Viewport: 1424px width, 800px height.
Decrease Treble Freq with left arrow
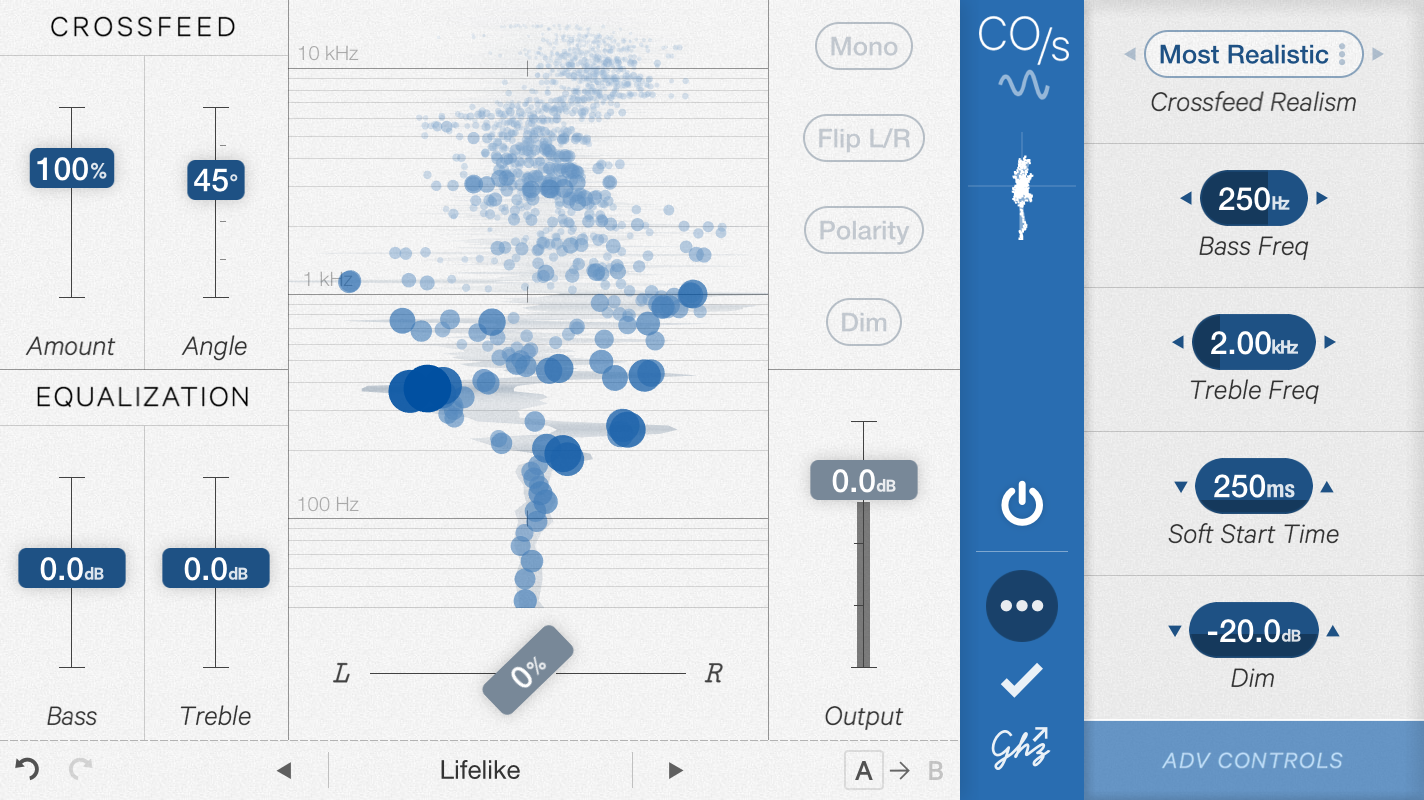click(1178, 343)
